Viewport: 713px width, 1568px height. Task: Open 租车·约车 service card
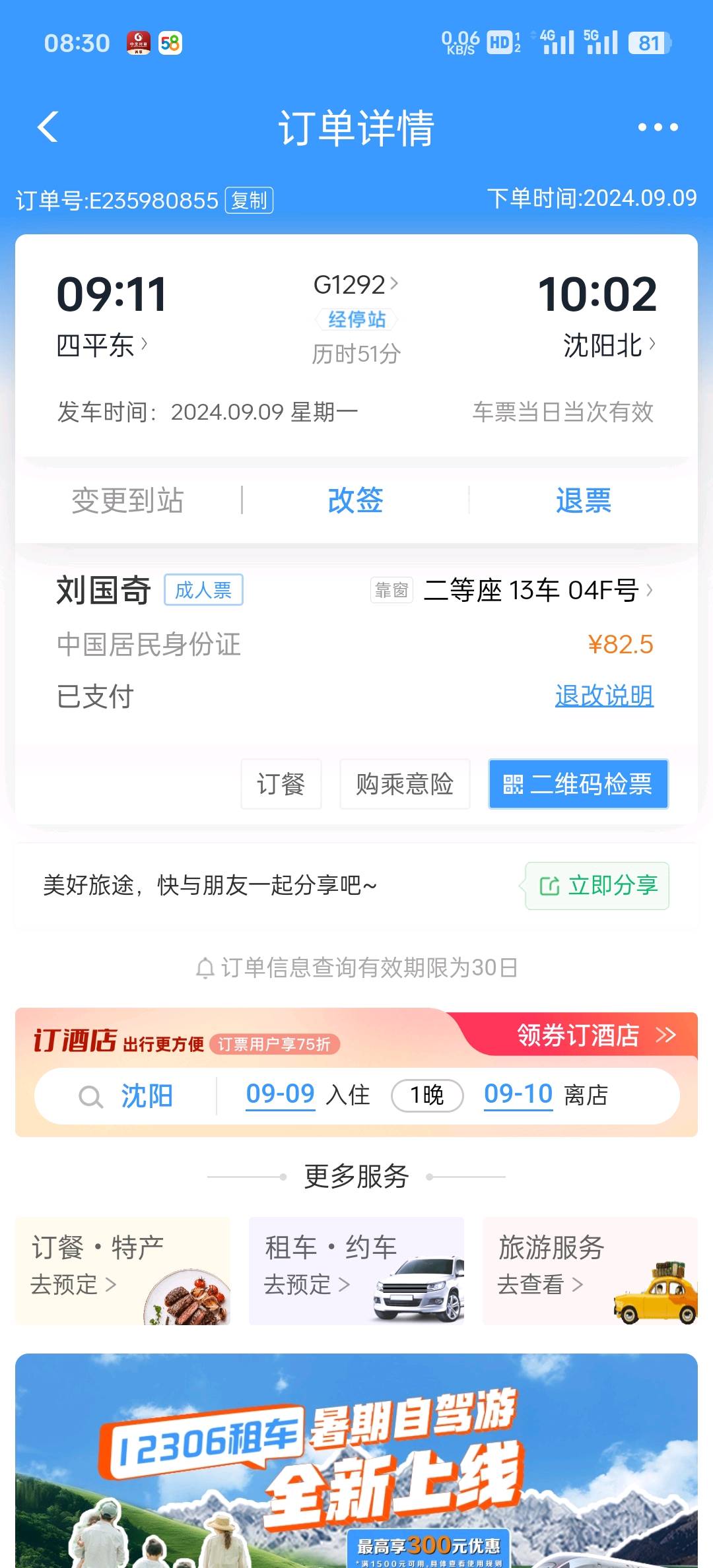coord(356,1270)
